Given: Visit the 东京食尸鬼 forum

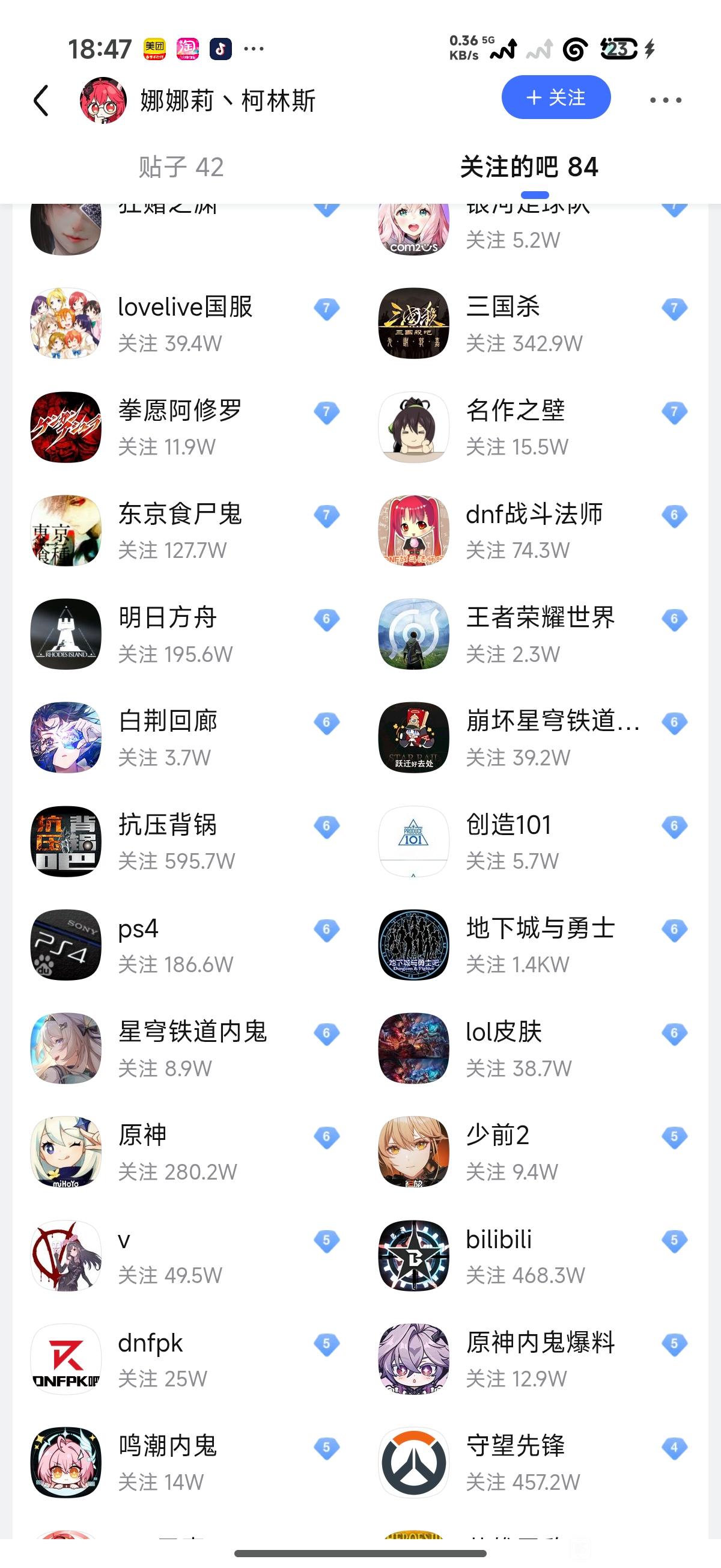Looking at the screenshot, I should tap(180, 530).
